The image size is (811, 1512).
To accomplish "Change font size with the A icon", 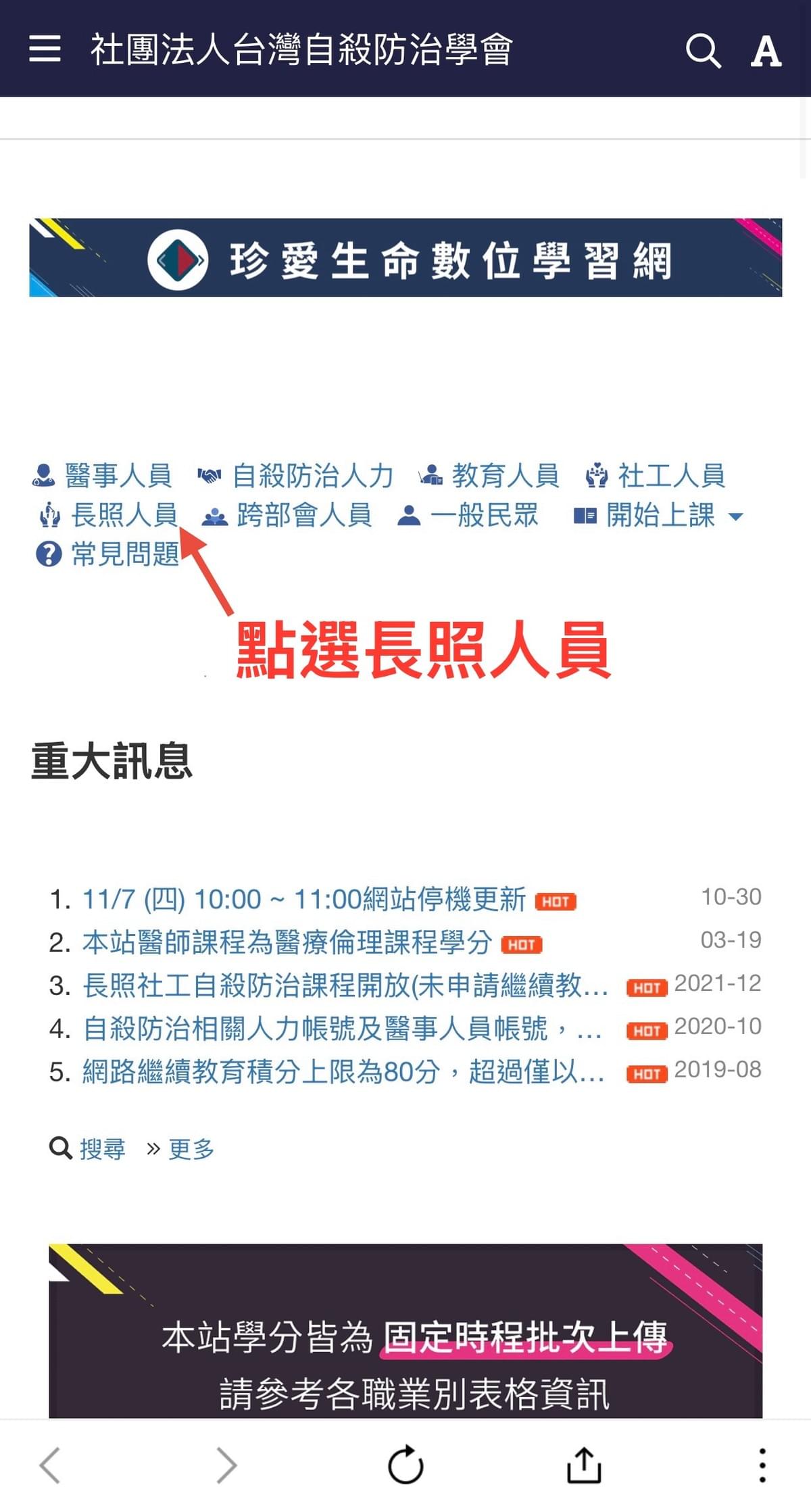I will [766, 51].
